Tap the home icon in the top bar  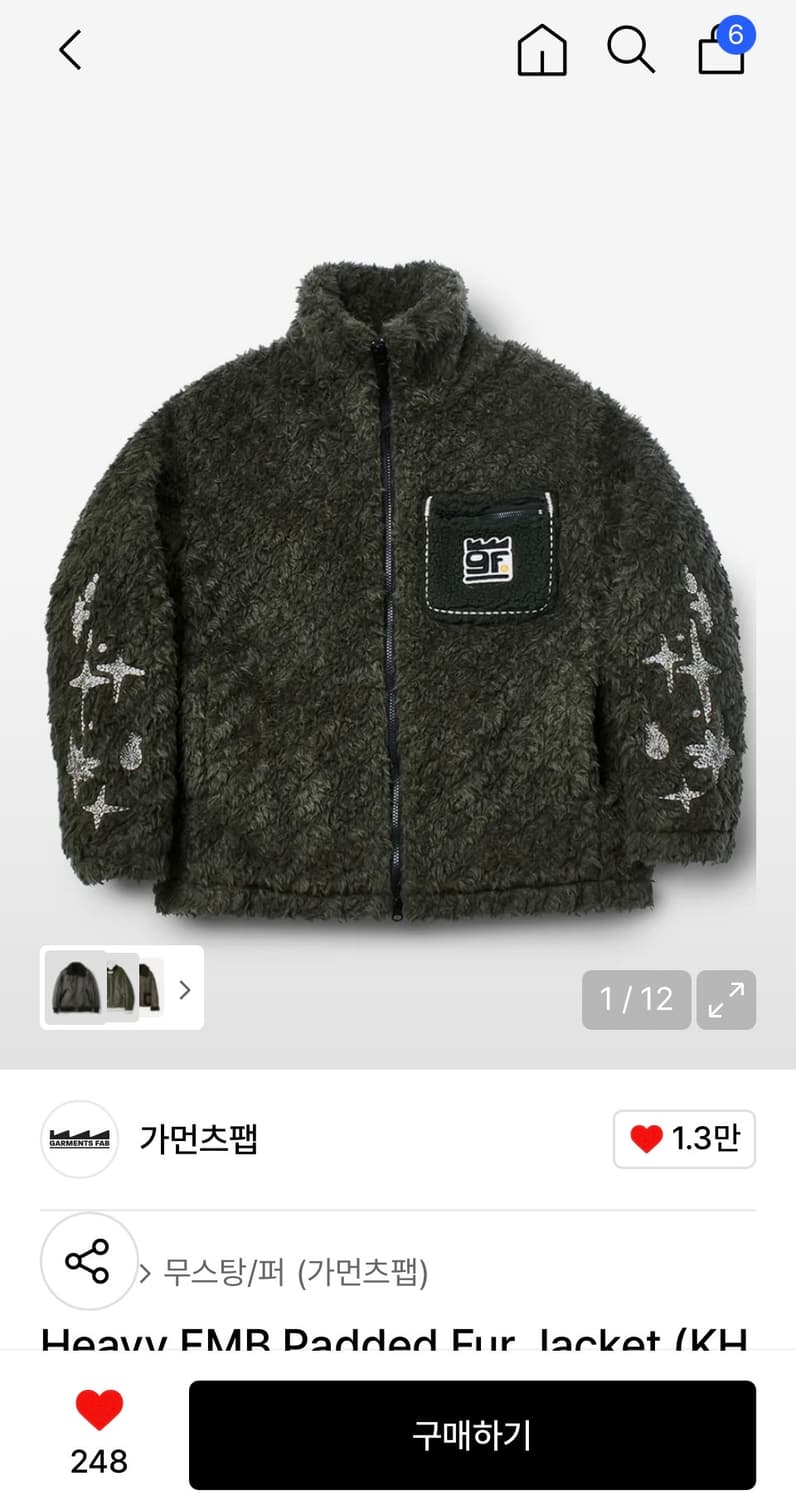coord(541,49)
